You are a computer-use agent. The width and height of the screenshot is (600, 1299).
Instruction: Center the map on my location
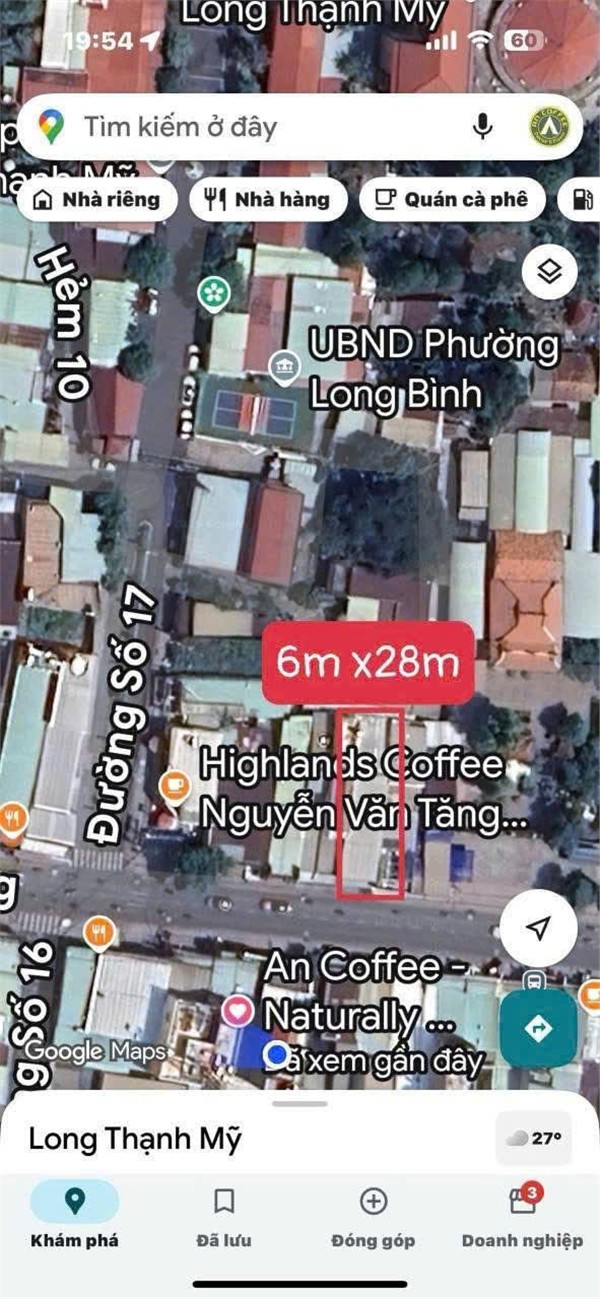click(539, 929)
